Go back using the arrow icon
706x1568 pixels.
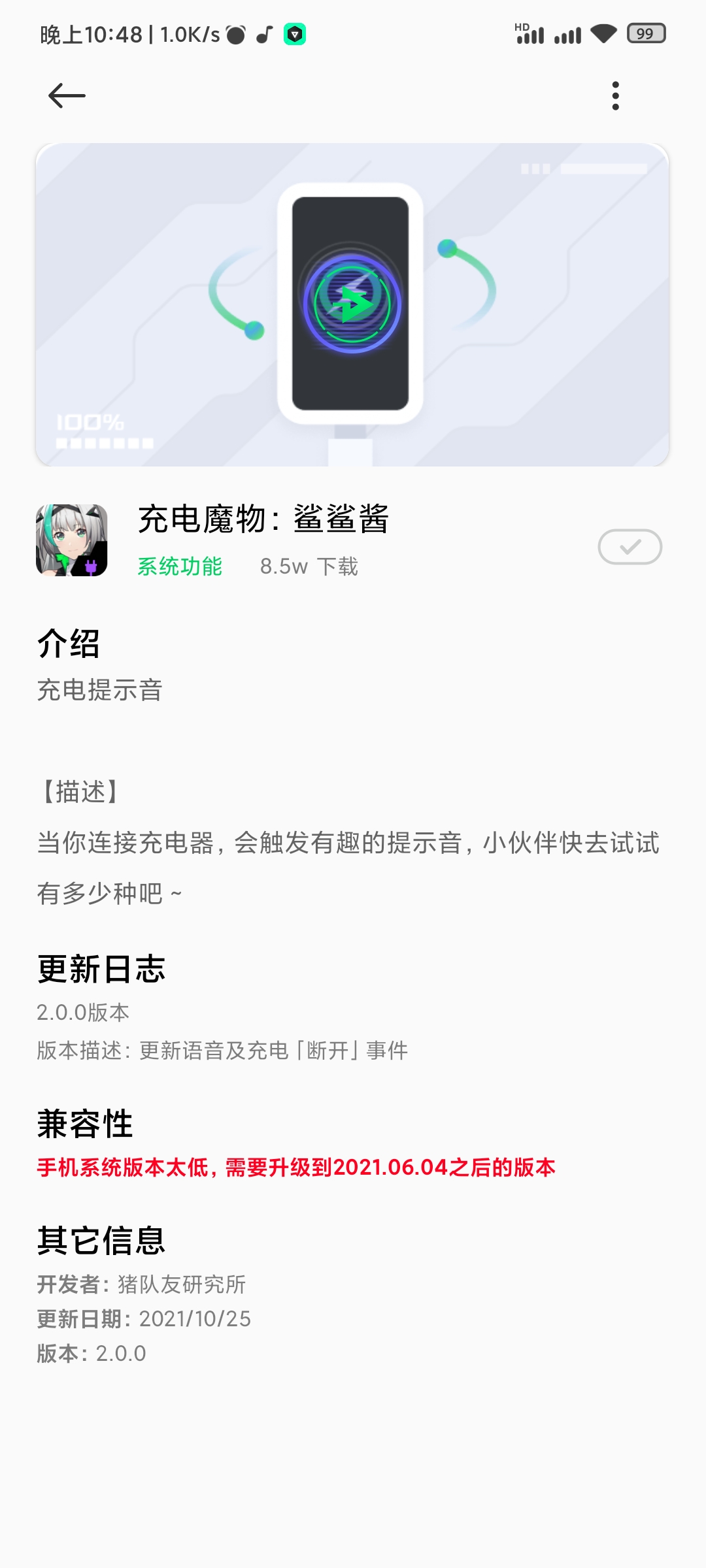pos(67,96)
